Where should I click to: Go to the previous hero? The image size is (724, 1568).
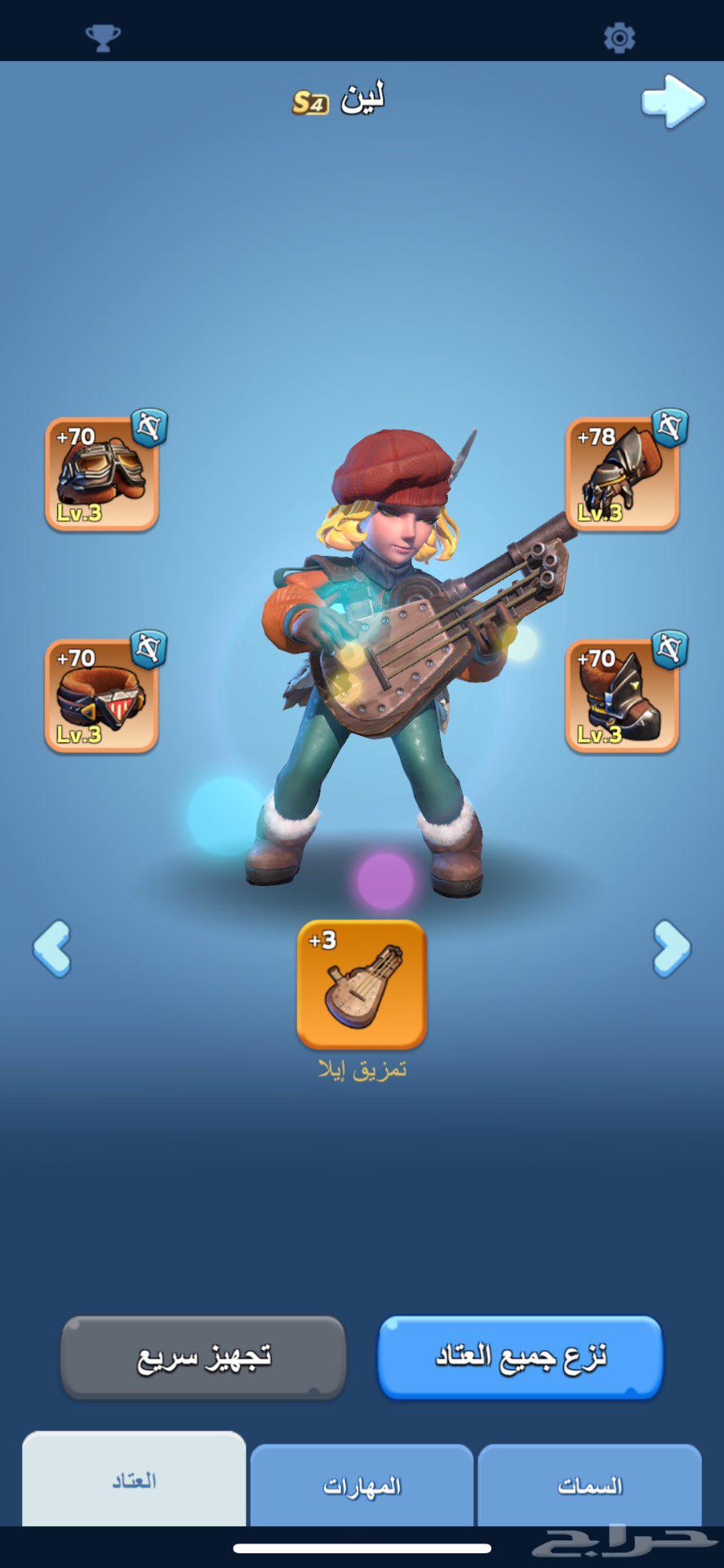[52, 949]
